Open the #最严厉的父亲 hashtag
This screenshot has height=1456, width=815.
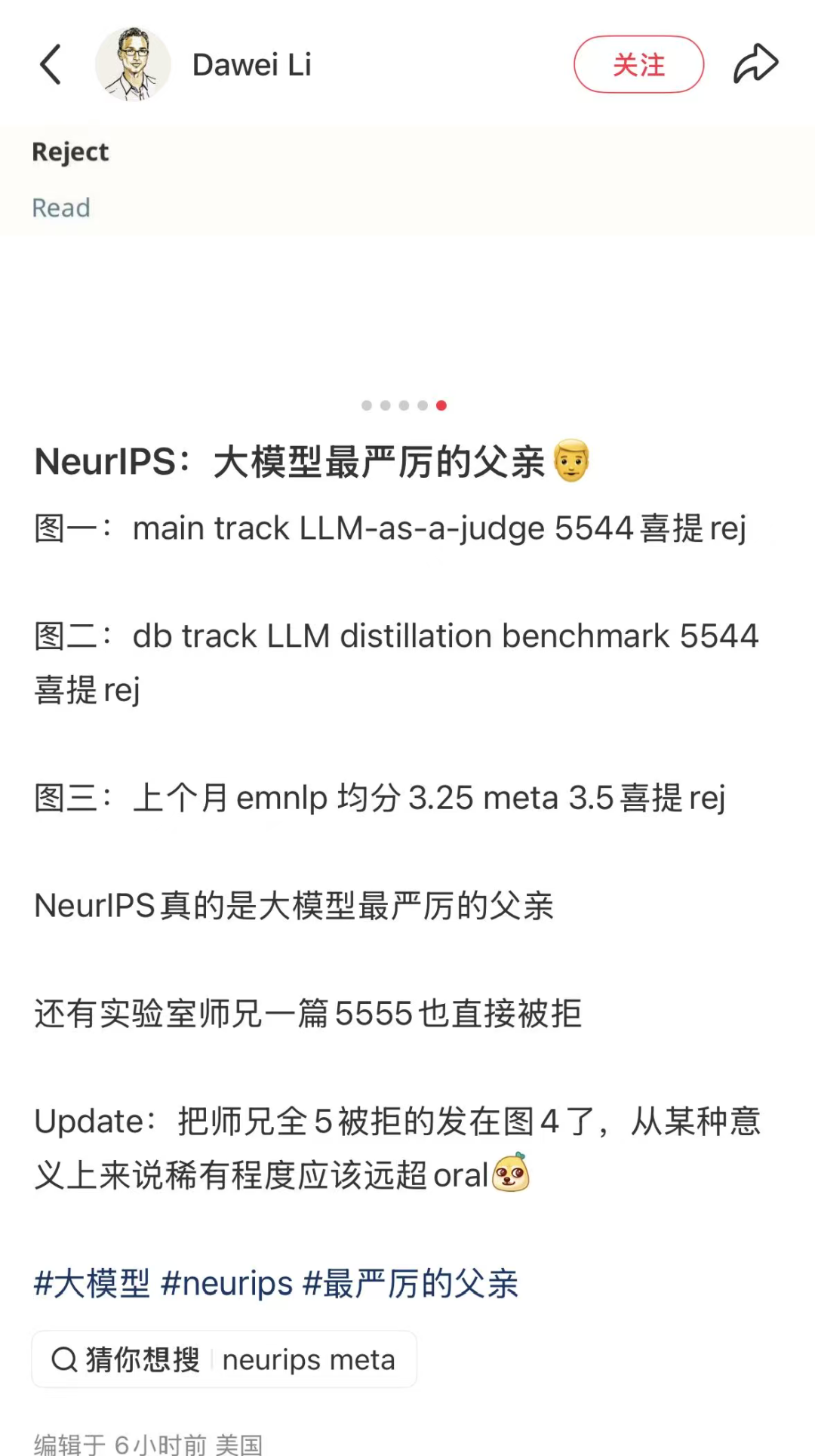tap(411, 1282)
